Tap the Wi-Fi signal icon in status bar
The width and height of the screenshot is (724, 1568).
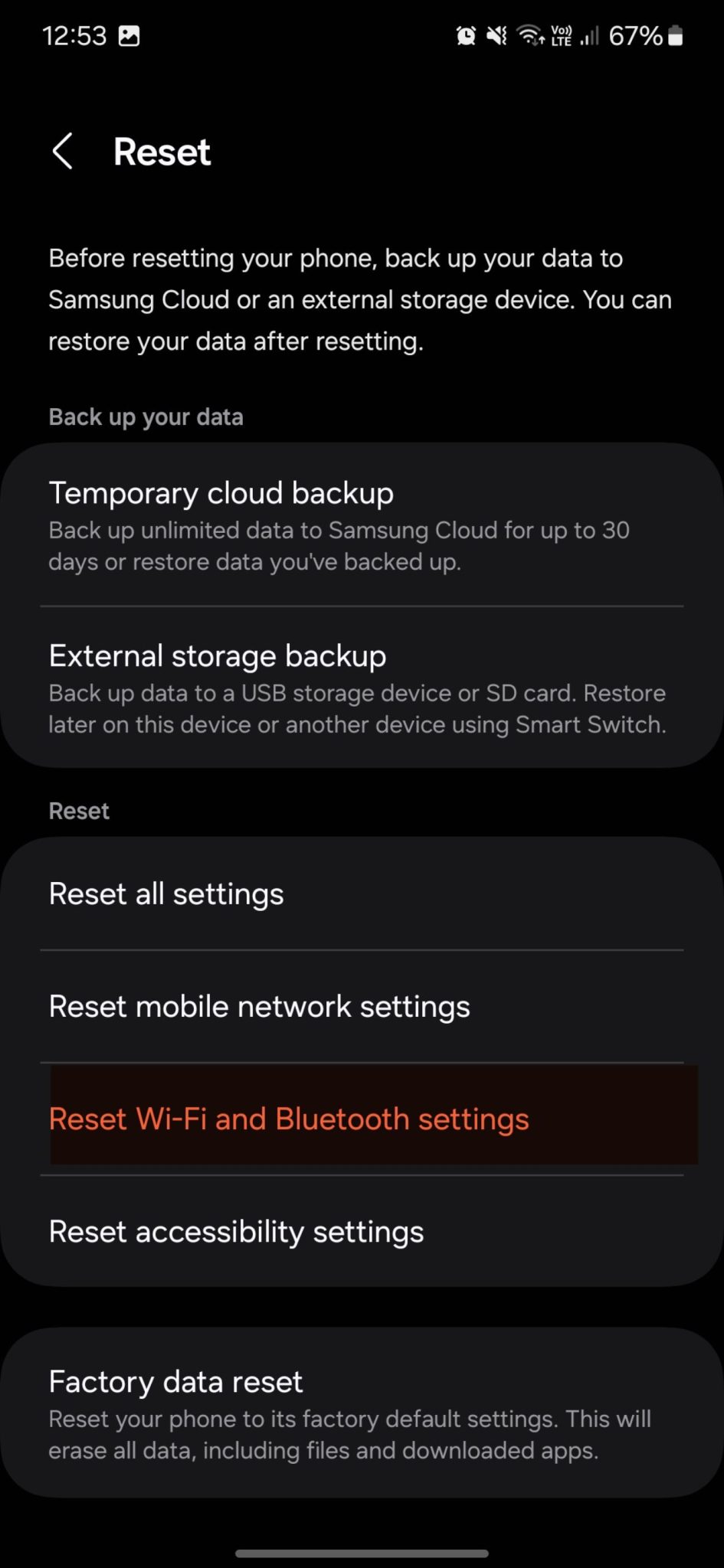[530, 35]
